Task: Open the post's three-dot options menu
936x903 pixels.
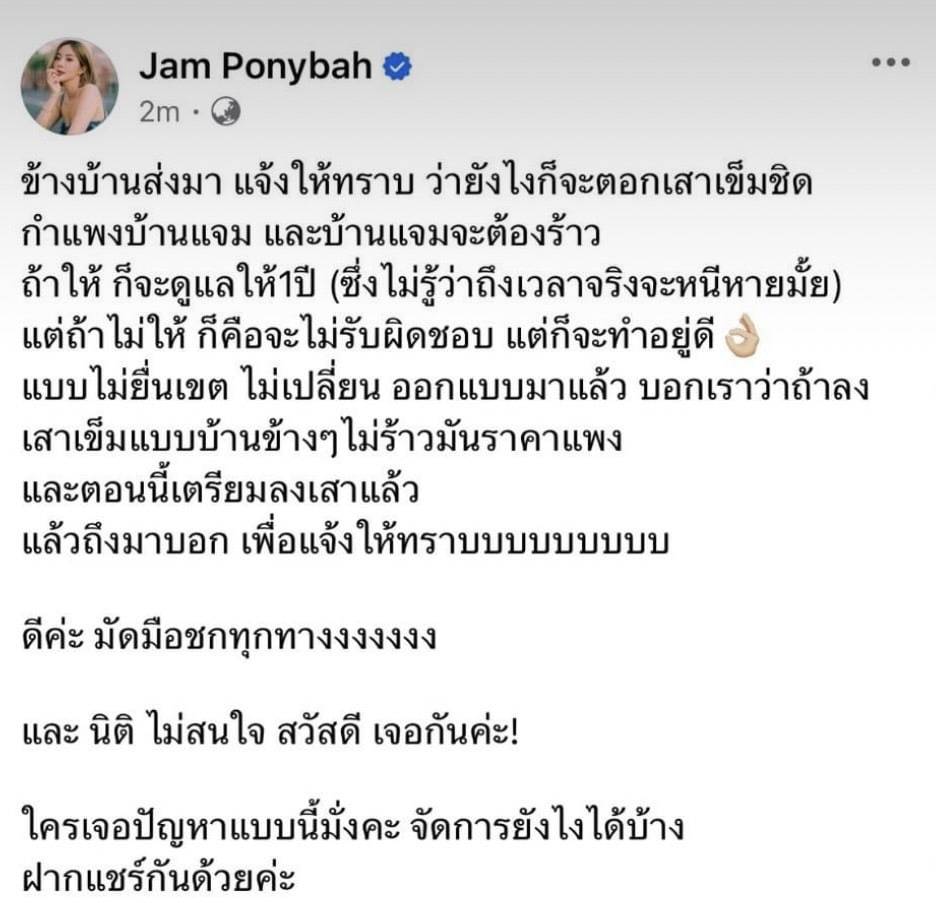Action: click(890, 62)
